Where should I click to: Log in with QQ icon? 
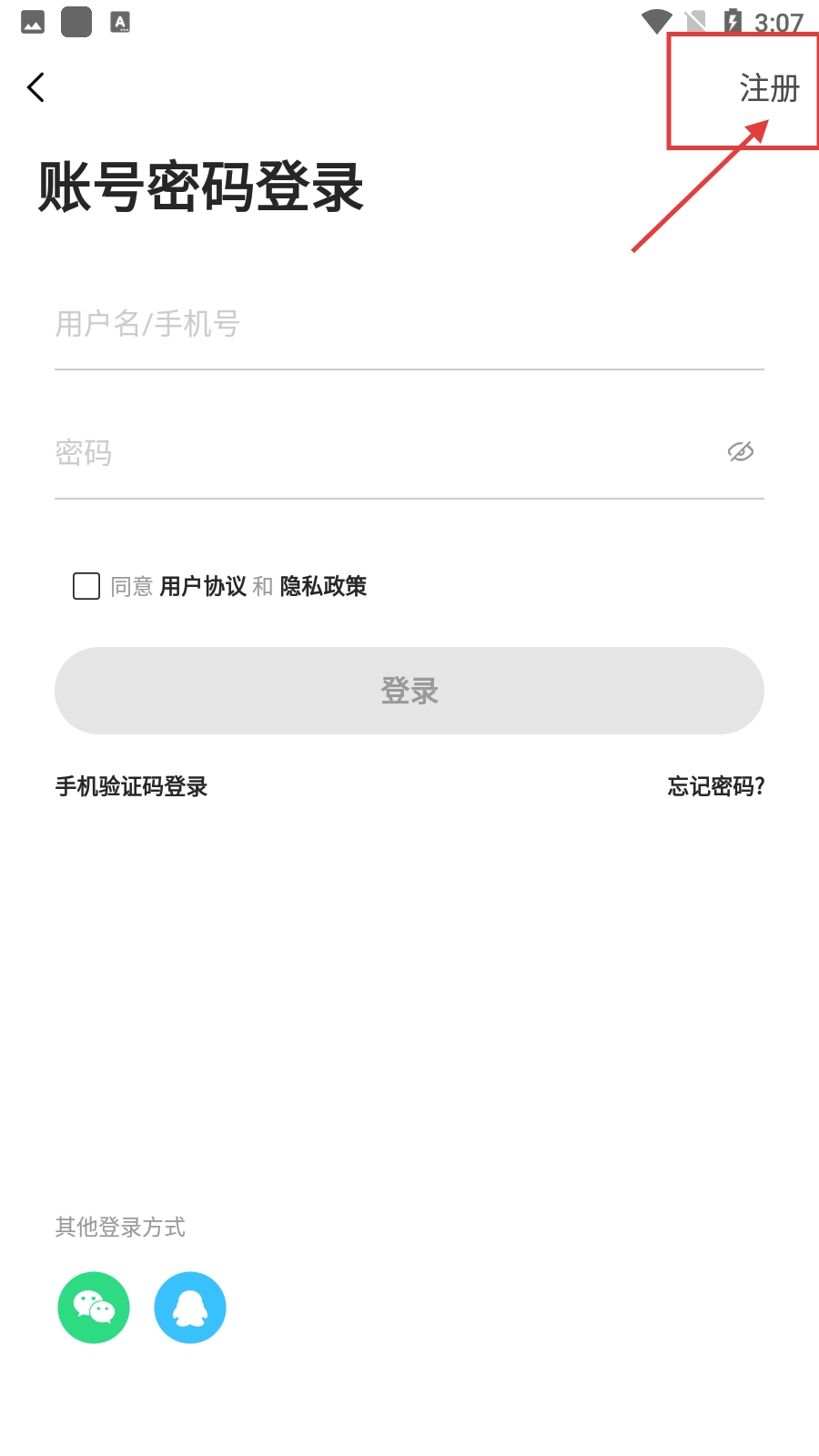click(x=190, y=1308)
